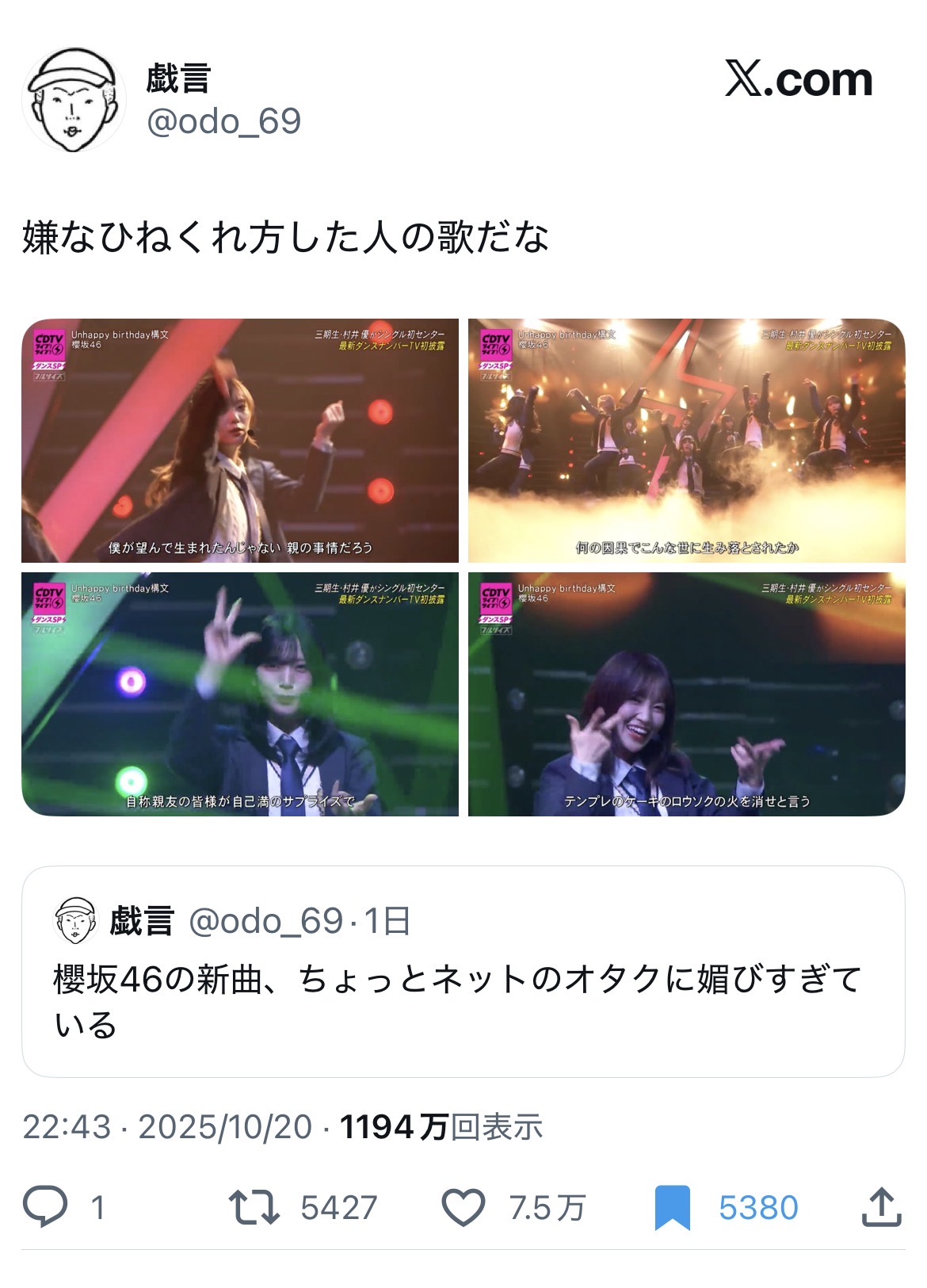Open 戯言's profile avatar
The image size is (927, 1288).
74,100
